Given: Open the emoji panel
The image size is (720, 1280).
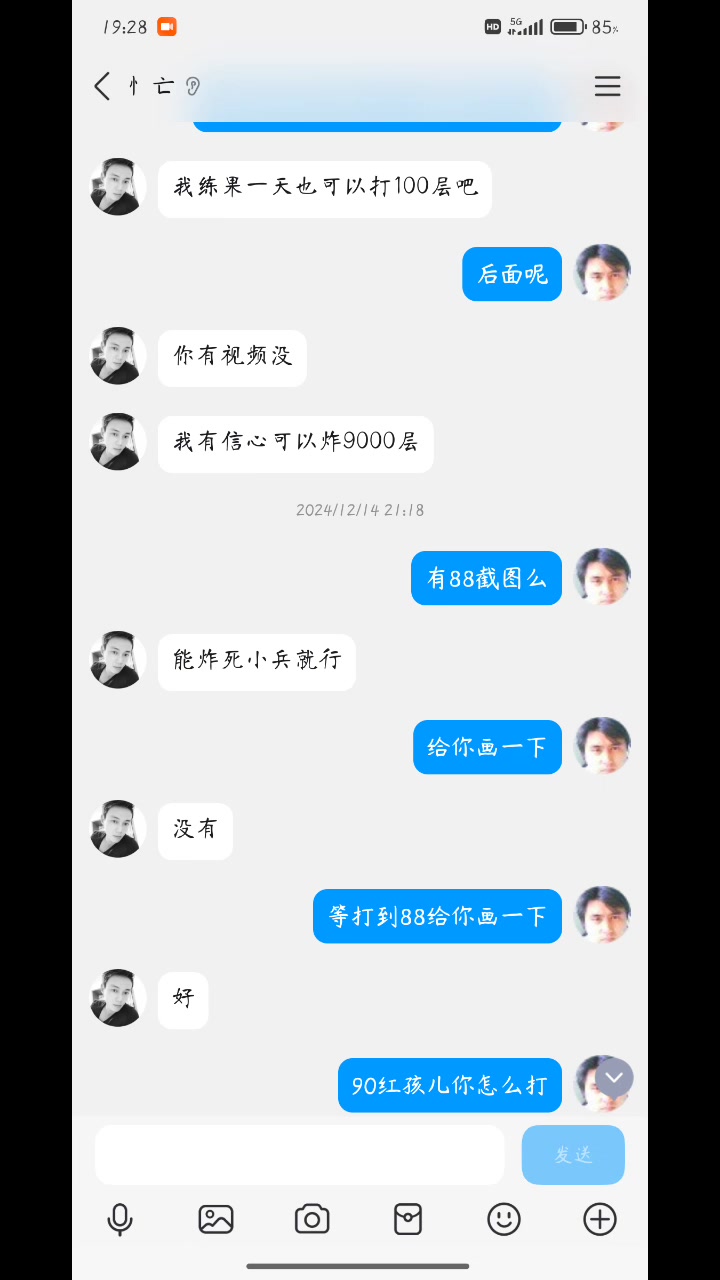Looking at the screenshot, I should (504, 1219).
